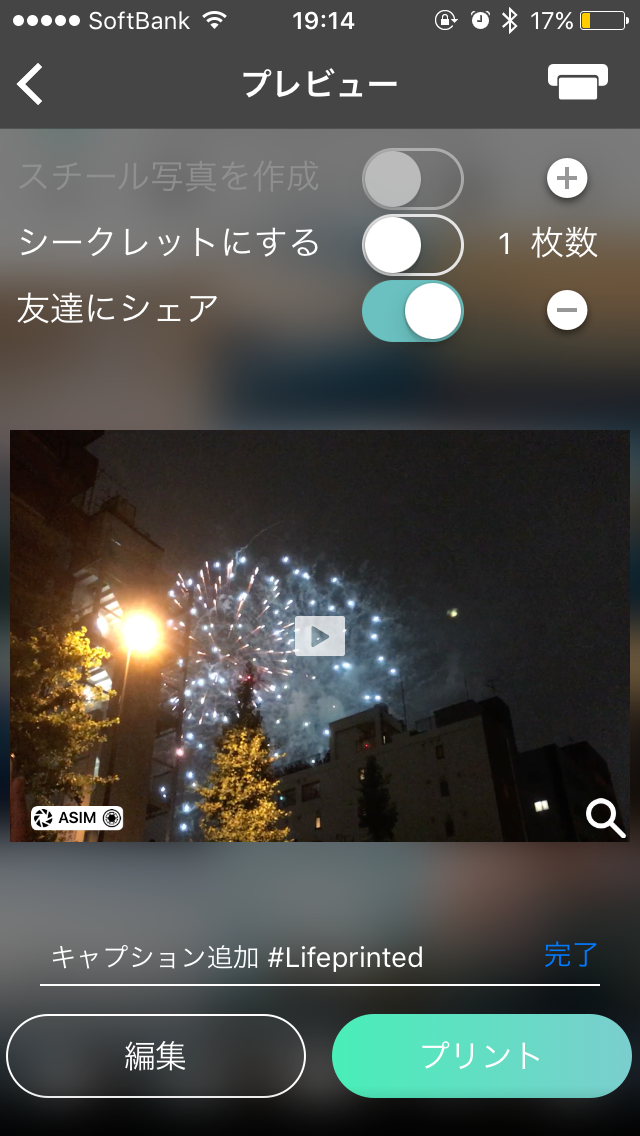Tap the caption field キャプション追加
The width and height of the screenshot is (640, 1136).
click(280, 958)
